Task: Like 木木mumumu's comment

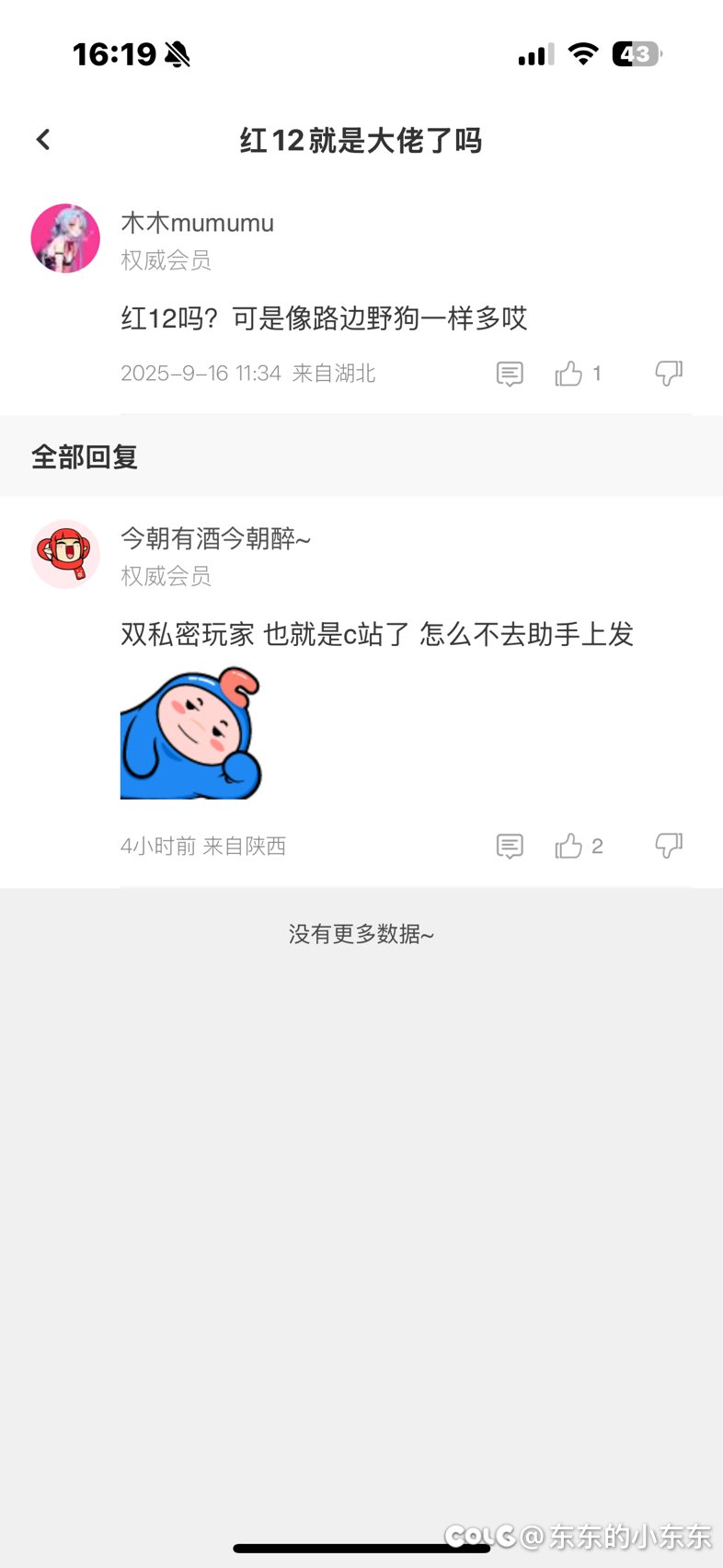Action: click(569, 374)
